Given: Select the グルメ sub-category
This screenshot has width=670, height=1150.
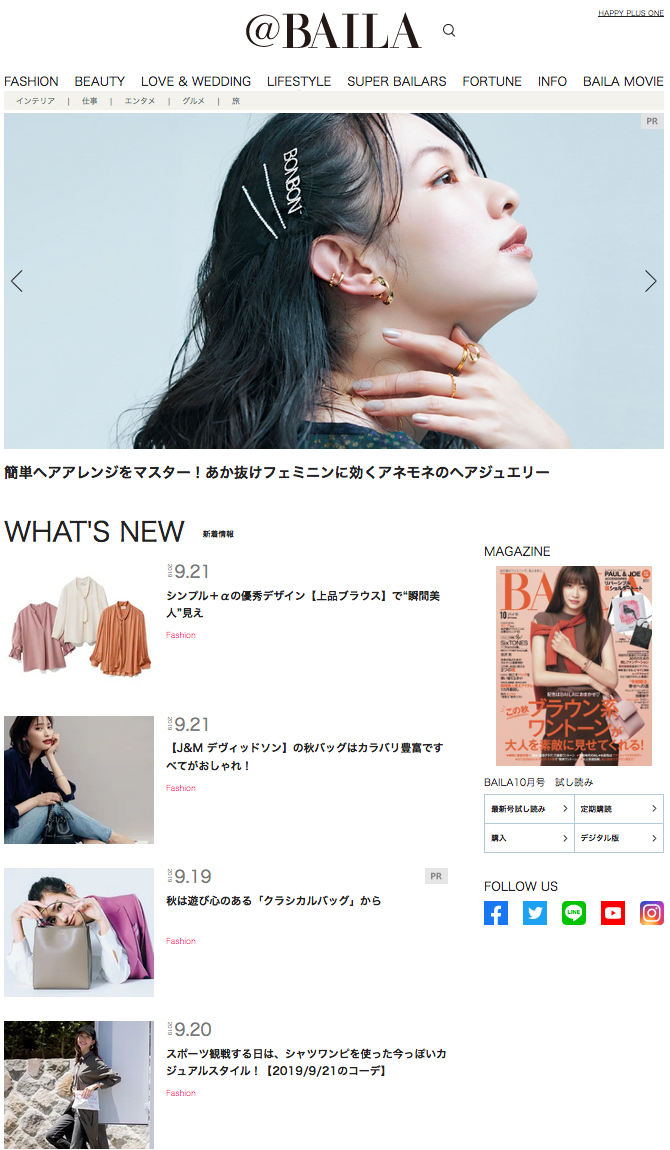Looking at the screenshot, I should (x=193, y=101).
